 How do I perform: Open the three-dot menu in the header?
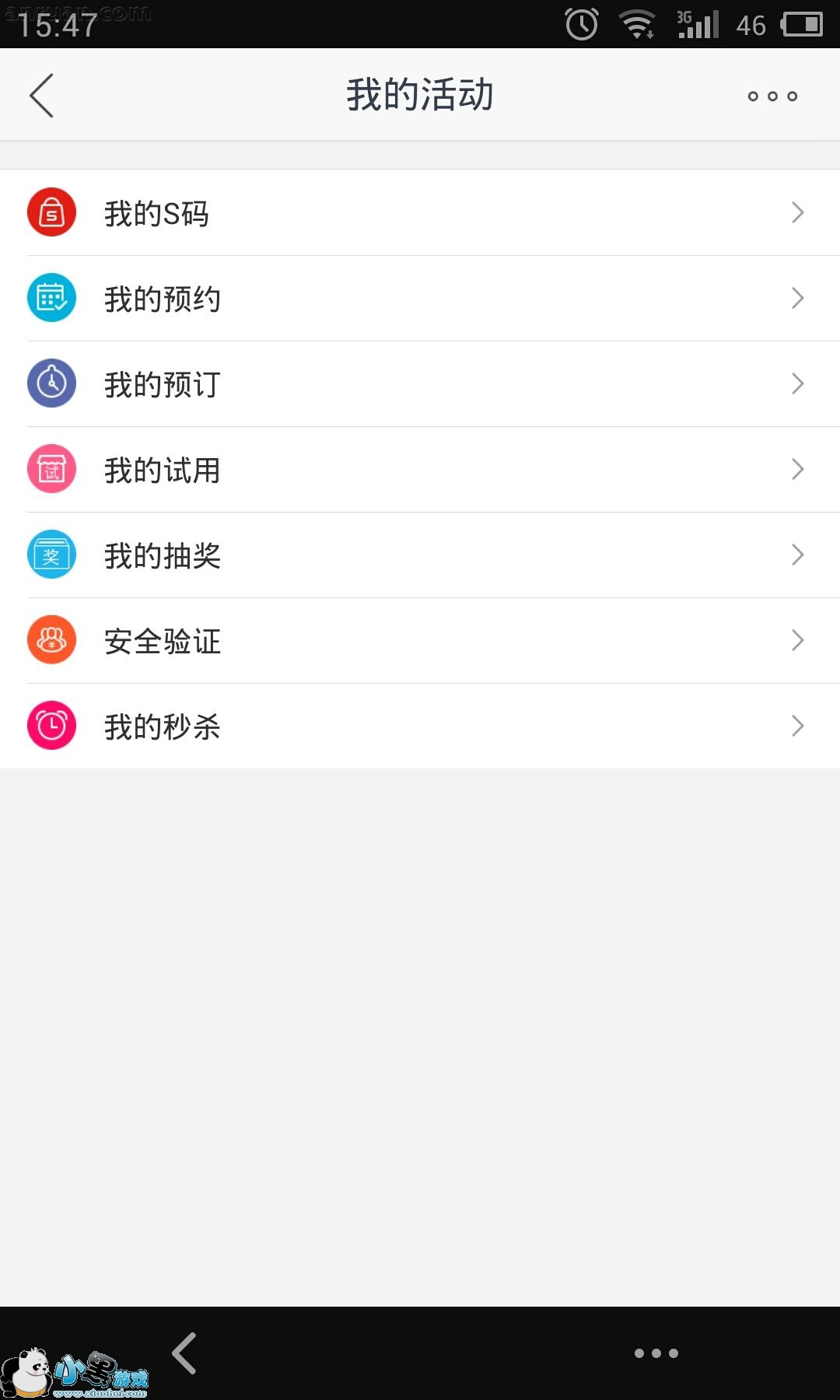pyautogui.click(x=772, y=96)
